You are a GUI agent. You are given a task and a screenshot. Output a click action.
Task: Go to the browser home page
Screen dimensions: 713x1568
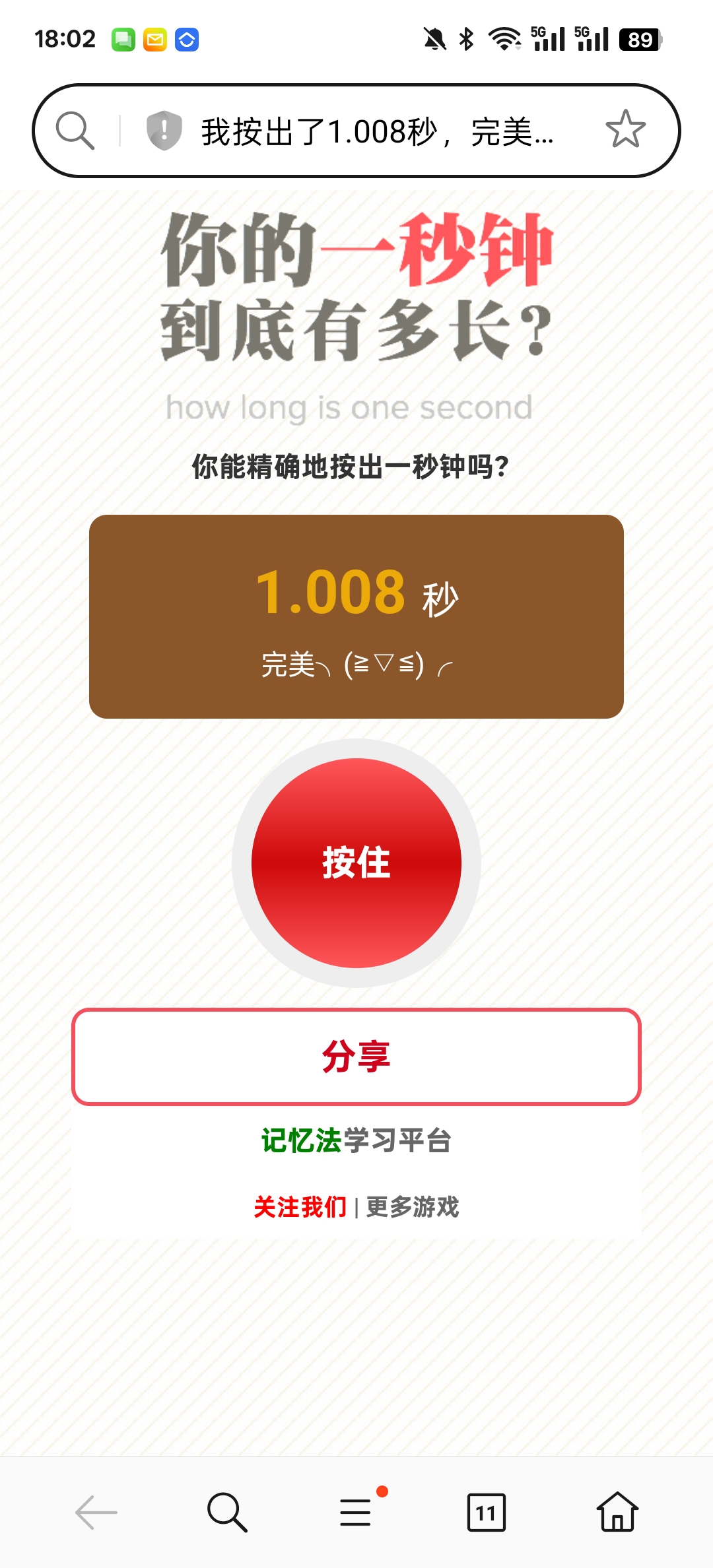[617, 1512]
